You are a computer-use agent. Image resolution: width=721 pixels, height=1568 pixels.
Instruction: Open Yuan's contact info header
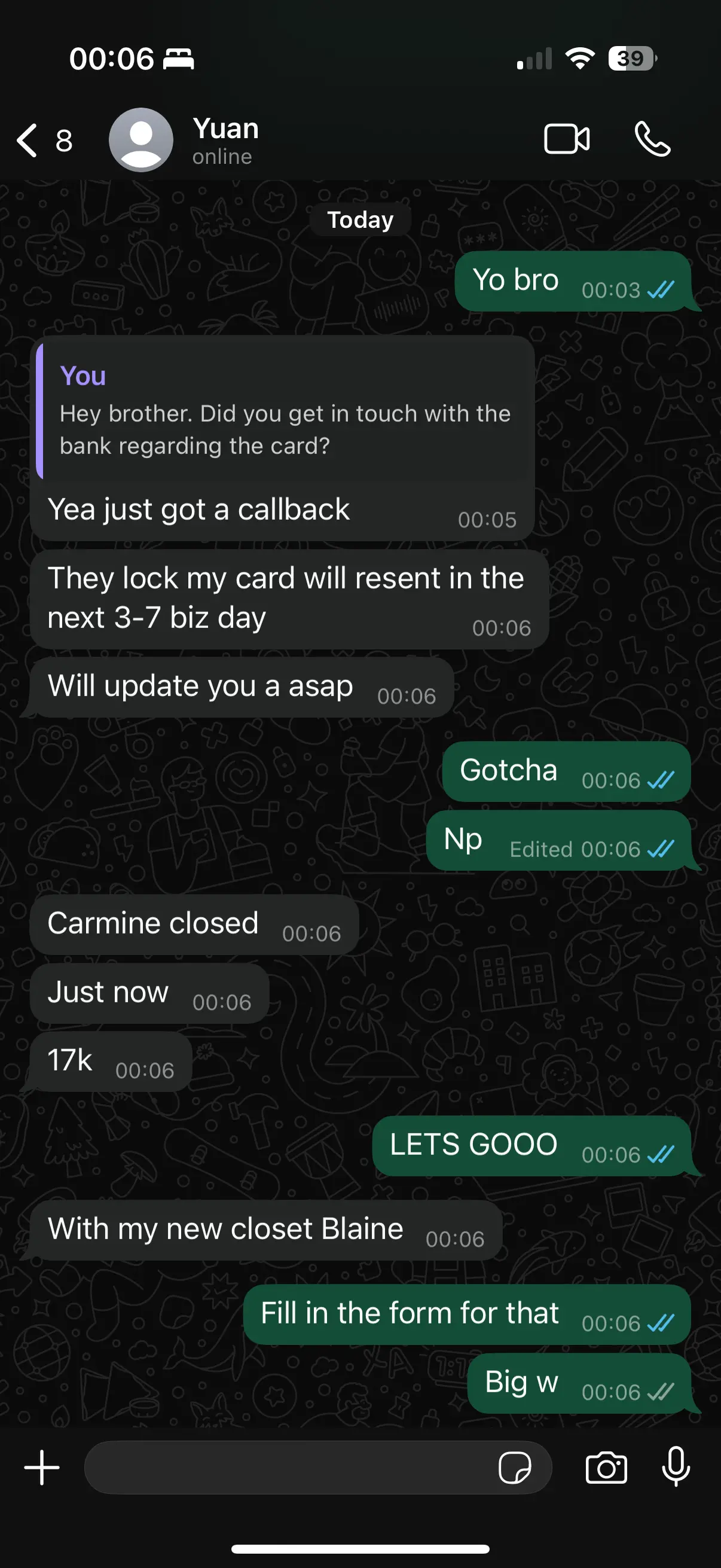(x=226, y=141)
